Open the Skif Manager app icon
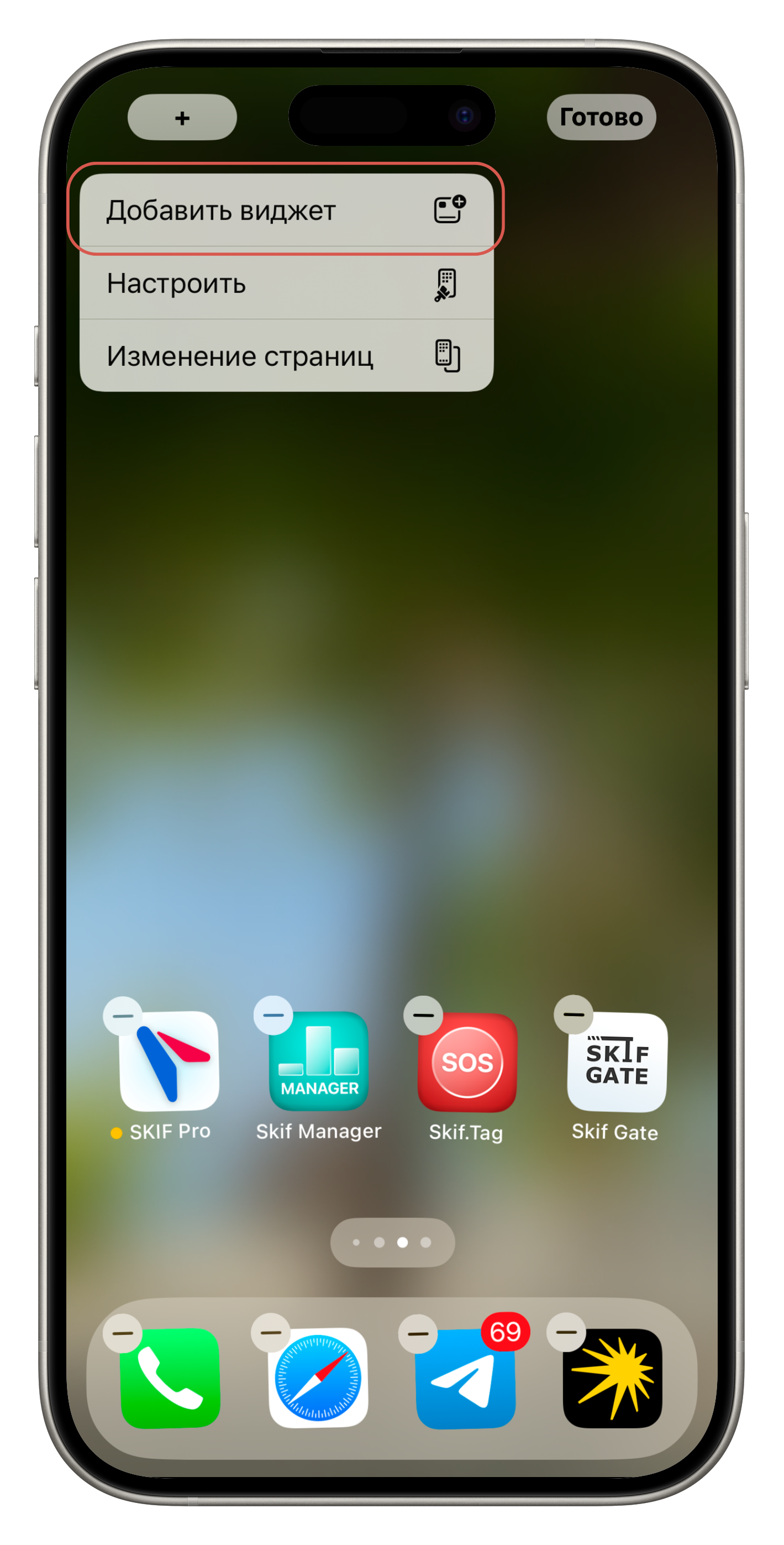 (x=319, y=1060)
